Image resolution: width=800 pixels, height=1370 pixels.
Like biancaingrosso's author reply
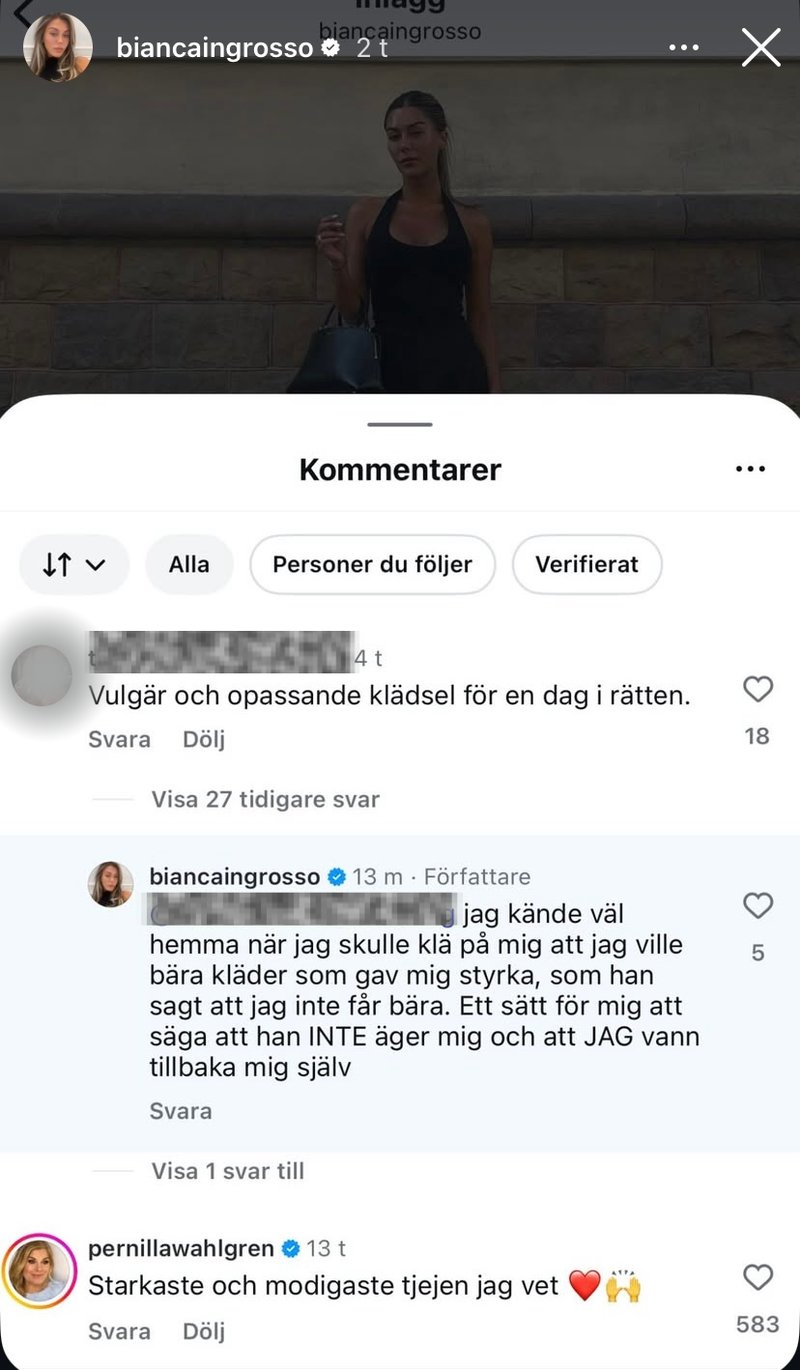click(x=758, y=906)
